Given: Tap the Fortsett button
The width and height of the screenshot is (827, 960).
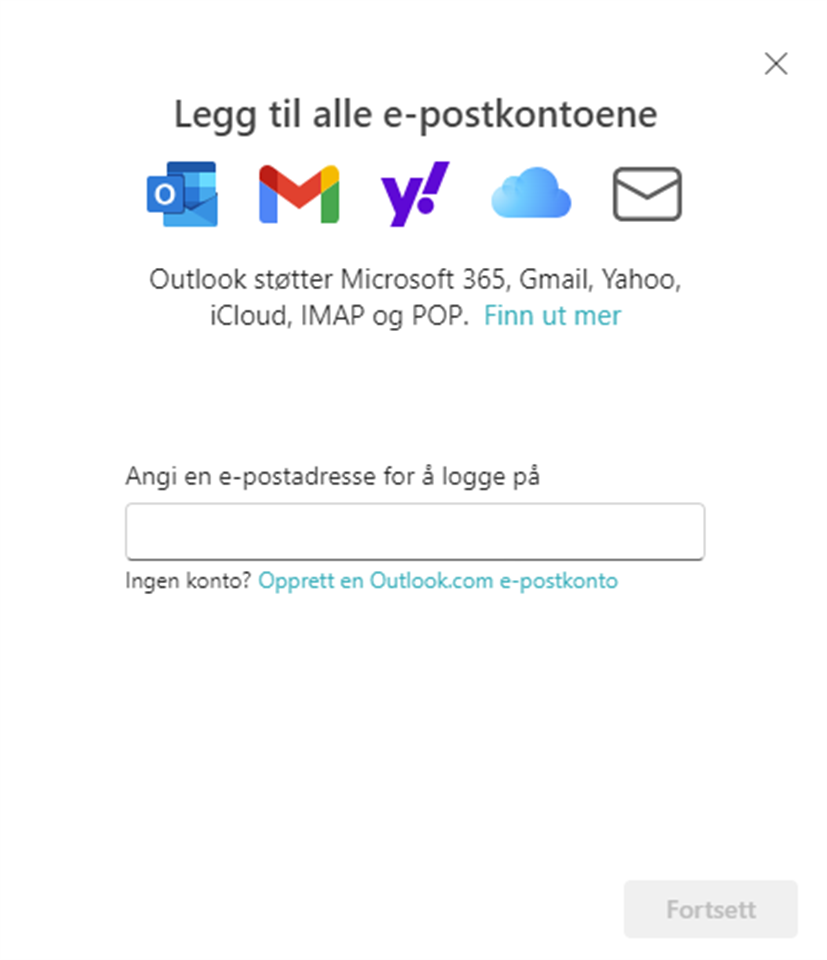Looking at the screenshot, I should tap(710, 910).
